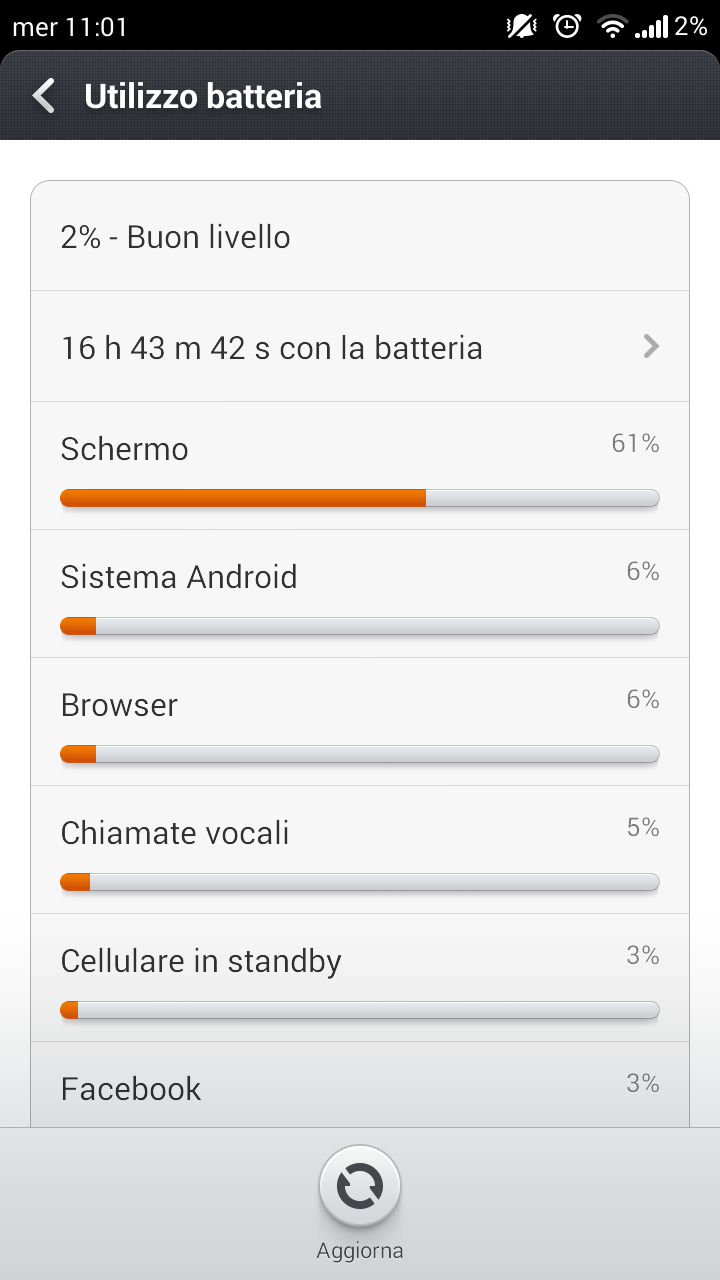Screen dimensions: 720x1280
Task: Go back from Utilizzo batteria
Action: (44, 96)
